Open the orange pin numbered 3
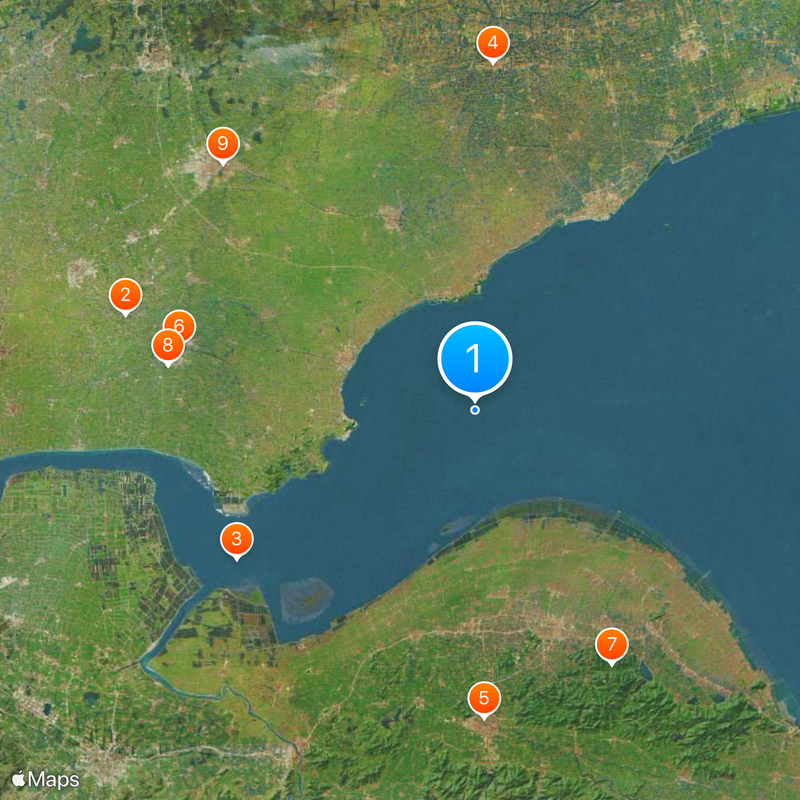 (237, 540)
